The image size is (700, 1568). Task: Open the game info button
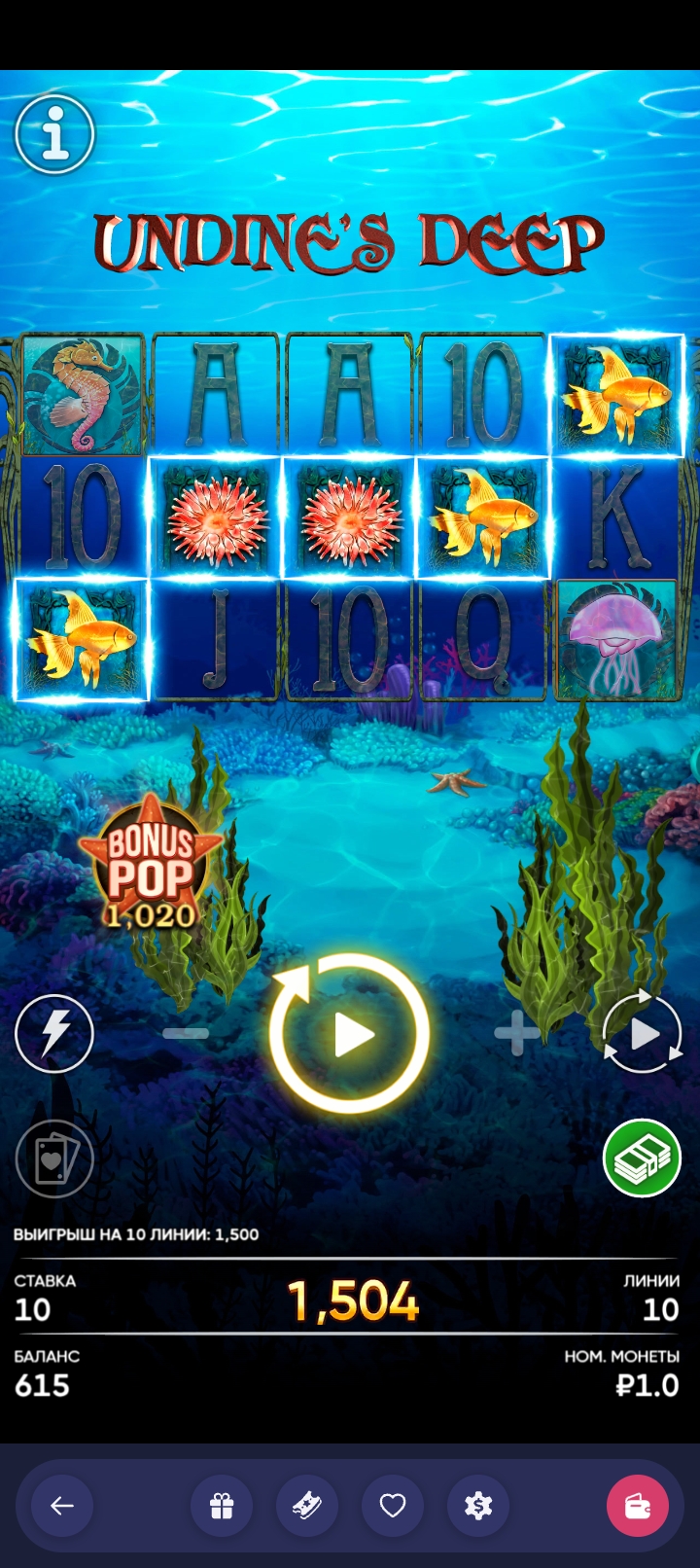(x=55, y=134)
